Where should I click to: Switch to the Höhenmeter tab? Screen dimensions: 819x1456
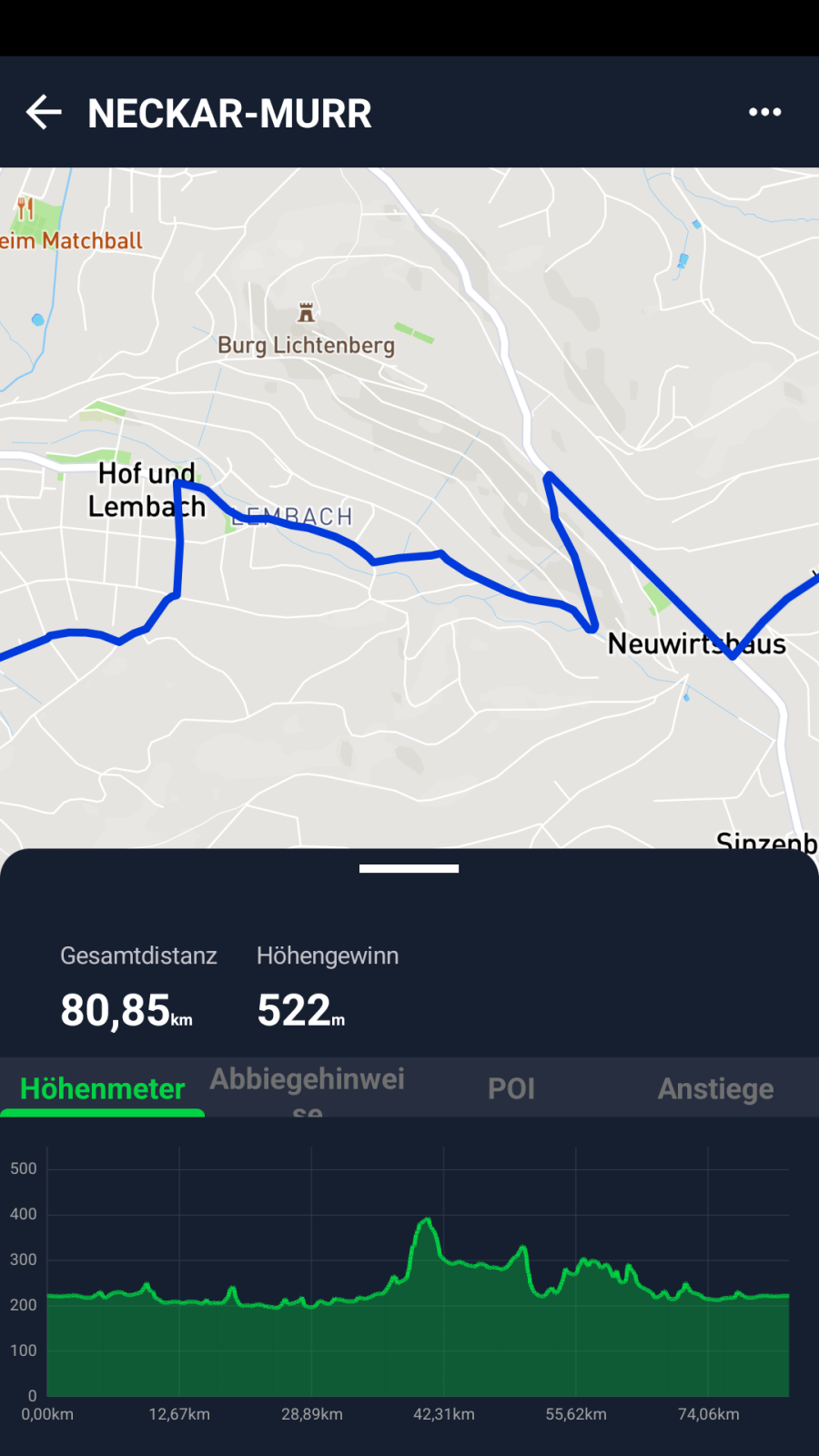102,1088
